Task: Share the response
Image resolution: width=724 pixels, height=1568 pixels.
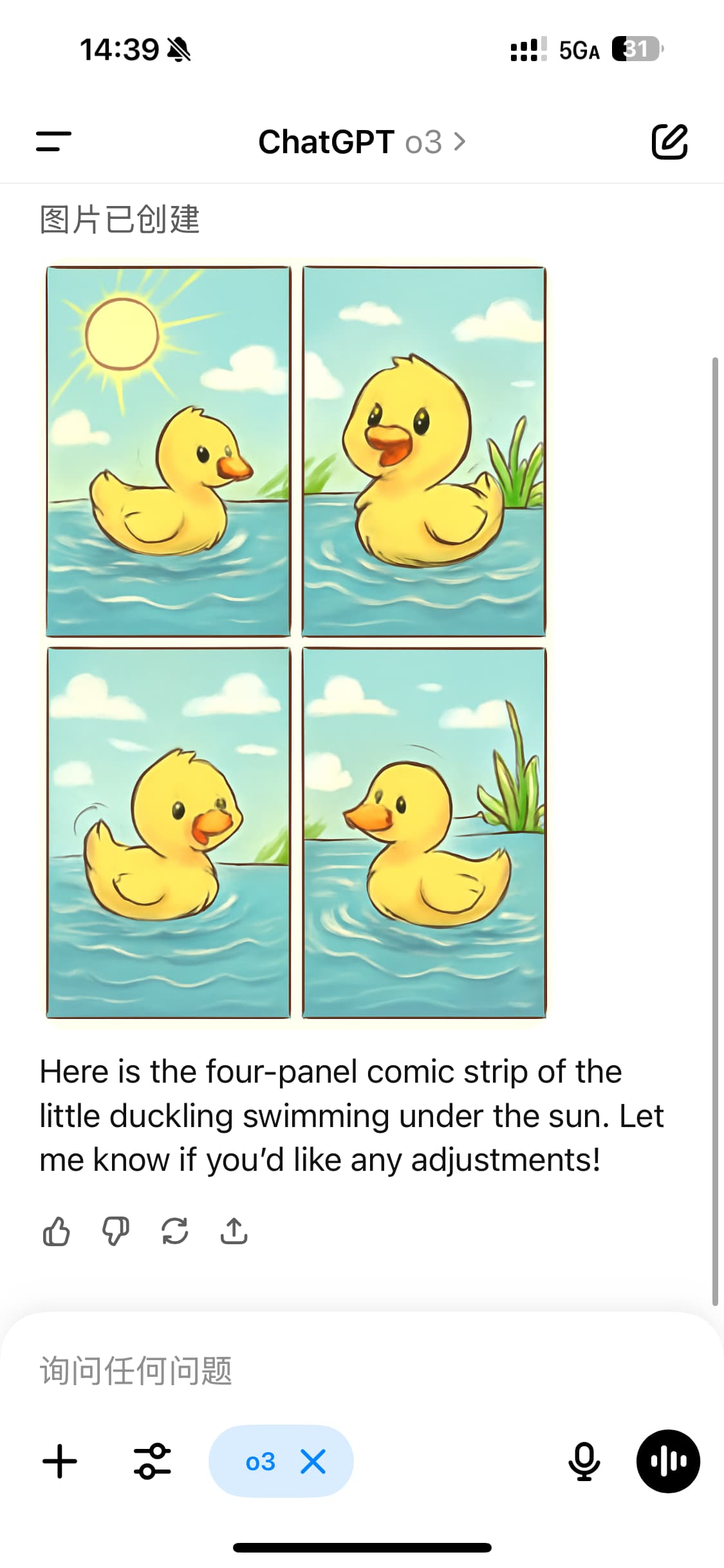Action: pyautogui.click(x=234, y=1231)
